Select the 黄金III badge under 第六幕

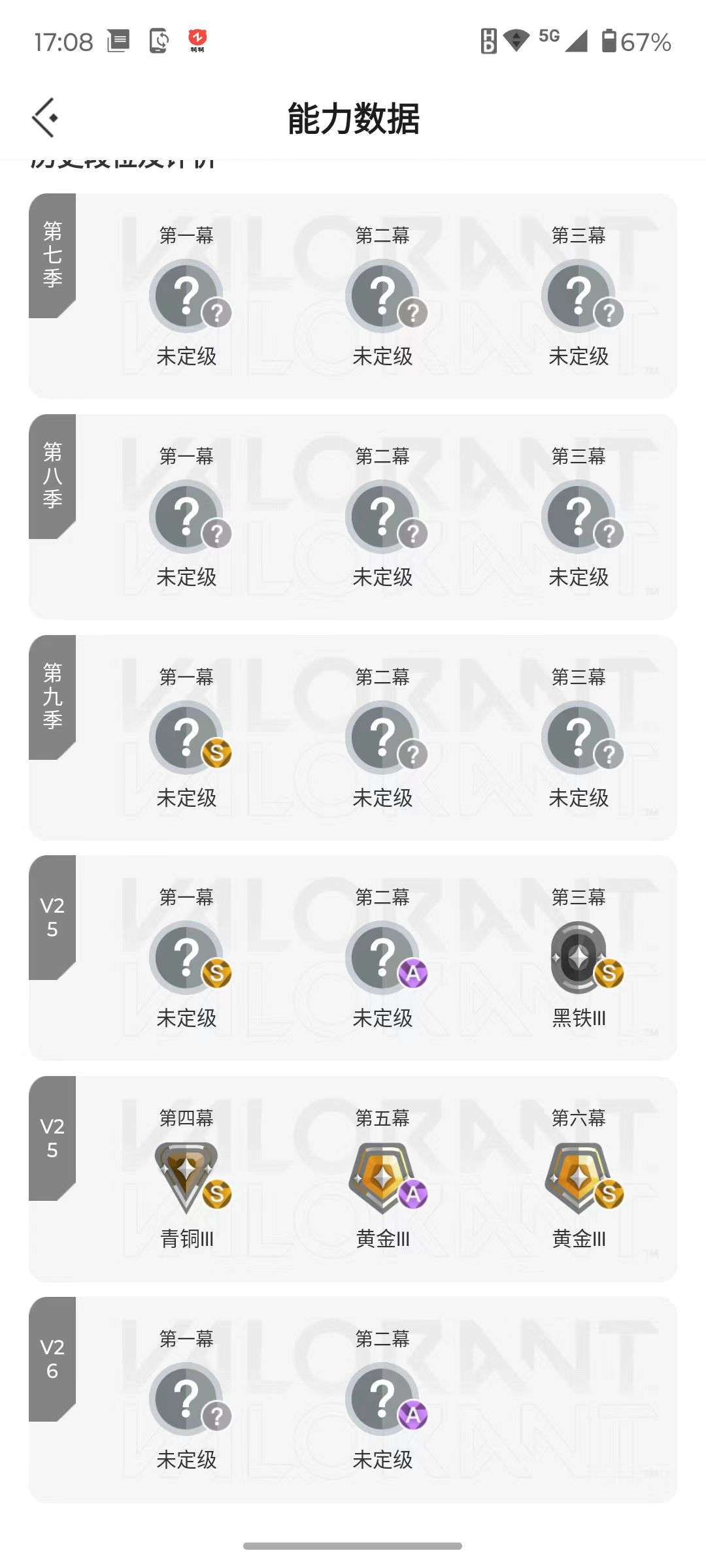[579, 1176]
